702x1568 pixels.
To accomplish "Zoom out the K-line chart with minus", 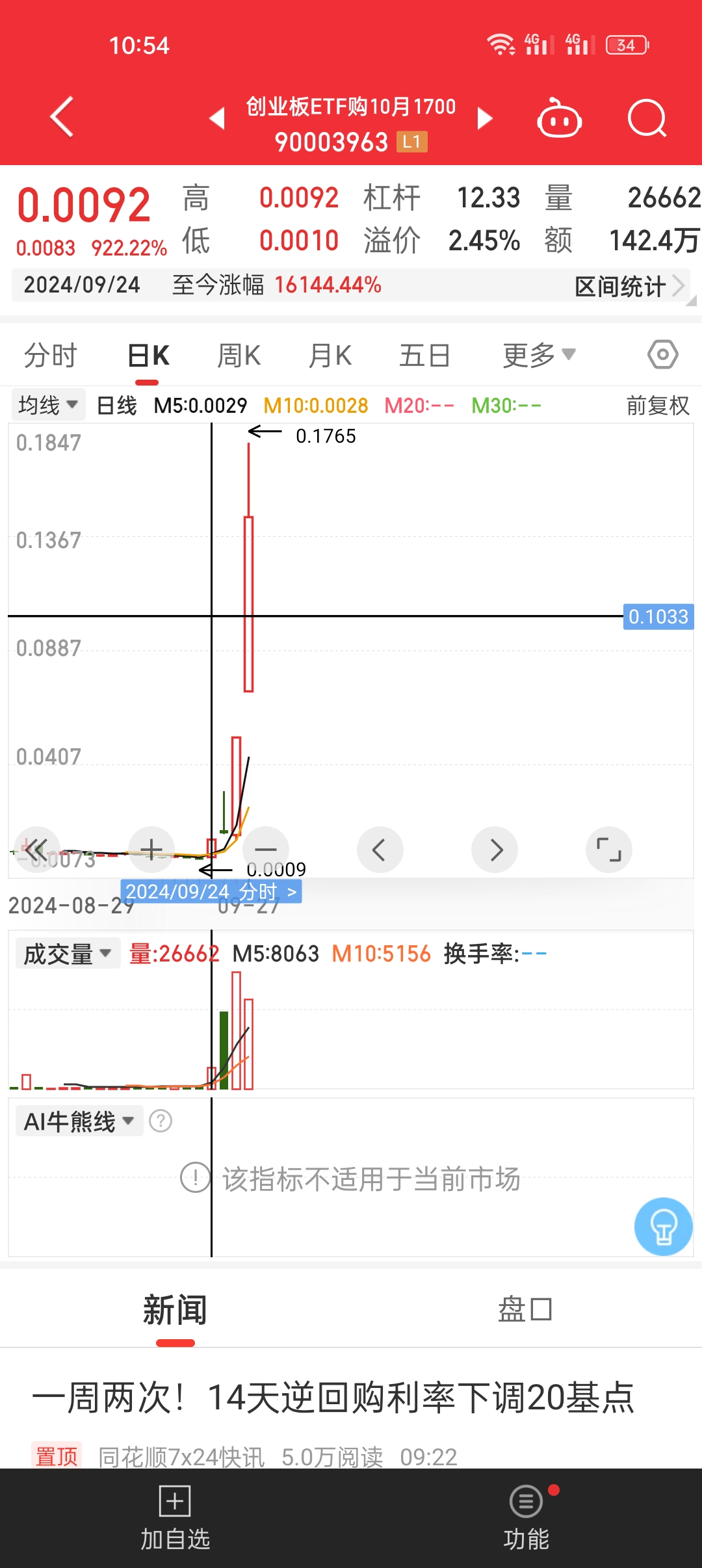I will click(265, 850).
